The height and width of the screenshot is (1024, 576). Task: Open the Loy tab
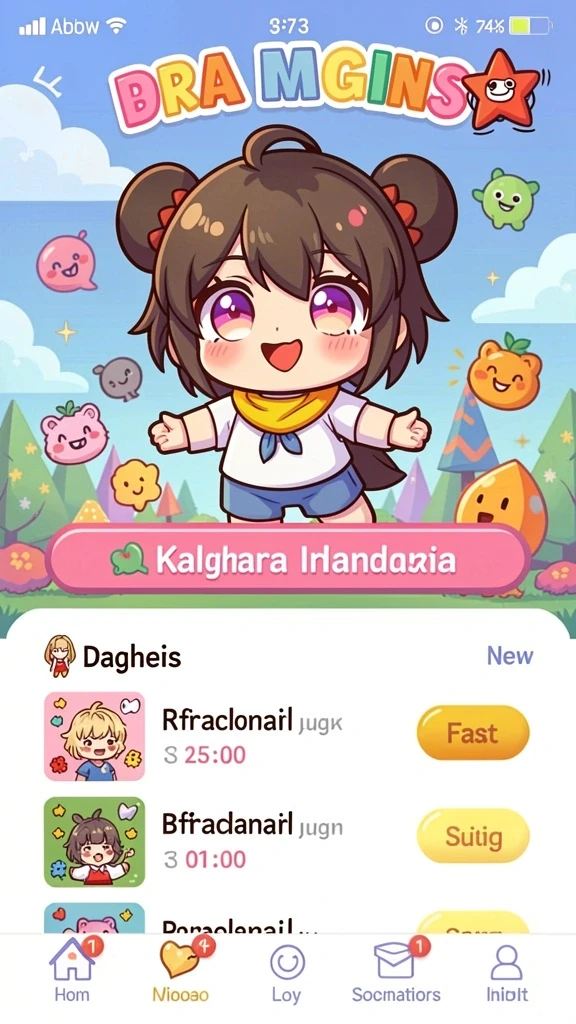(287, 970)
